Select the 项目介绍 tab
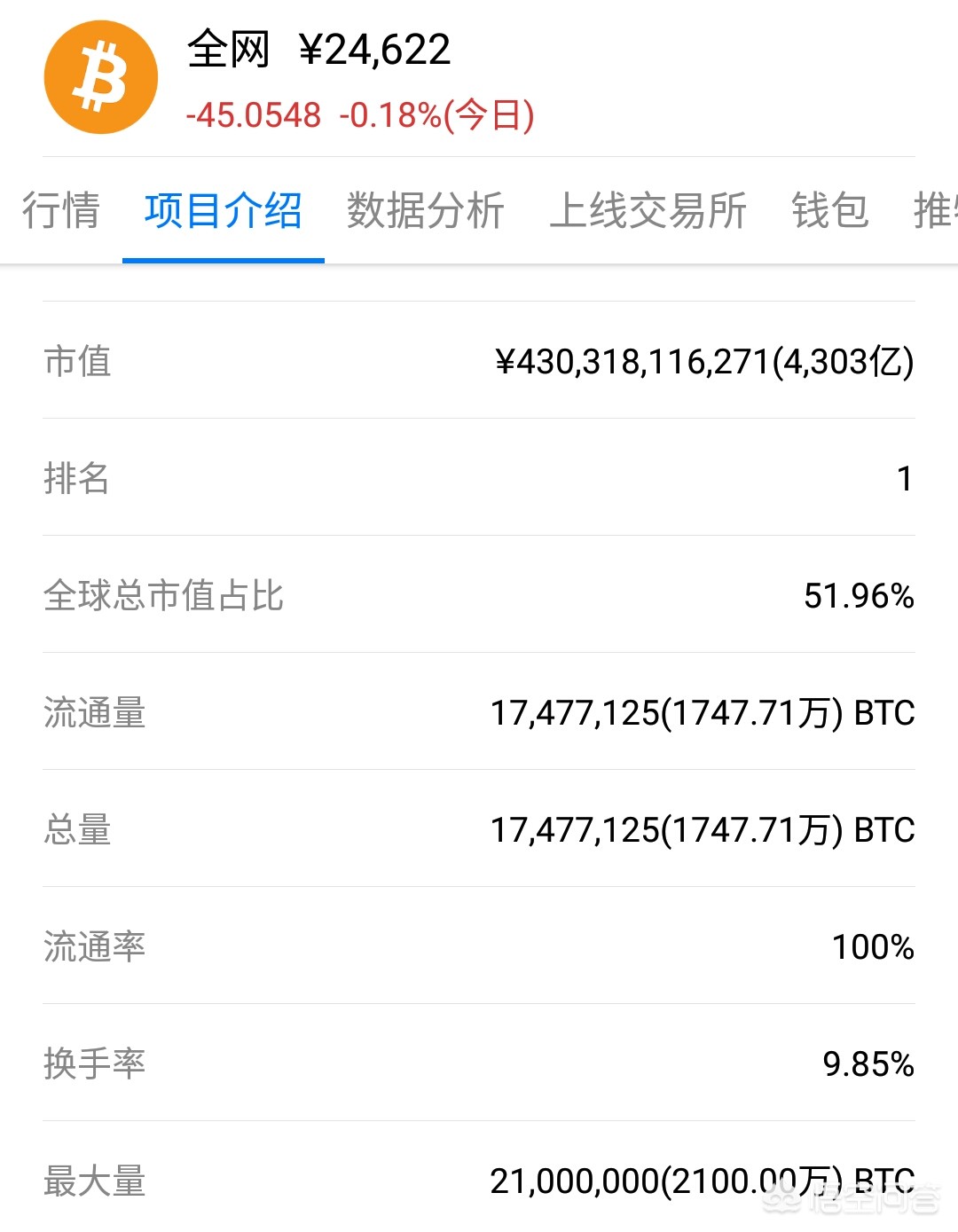The image size is (958, 1232). click(223, 211)
